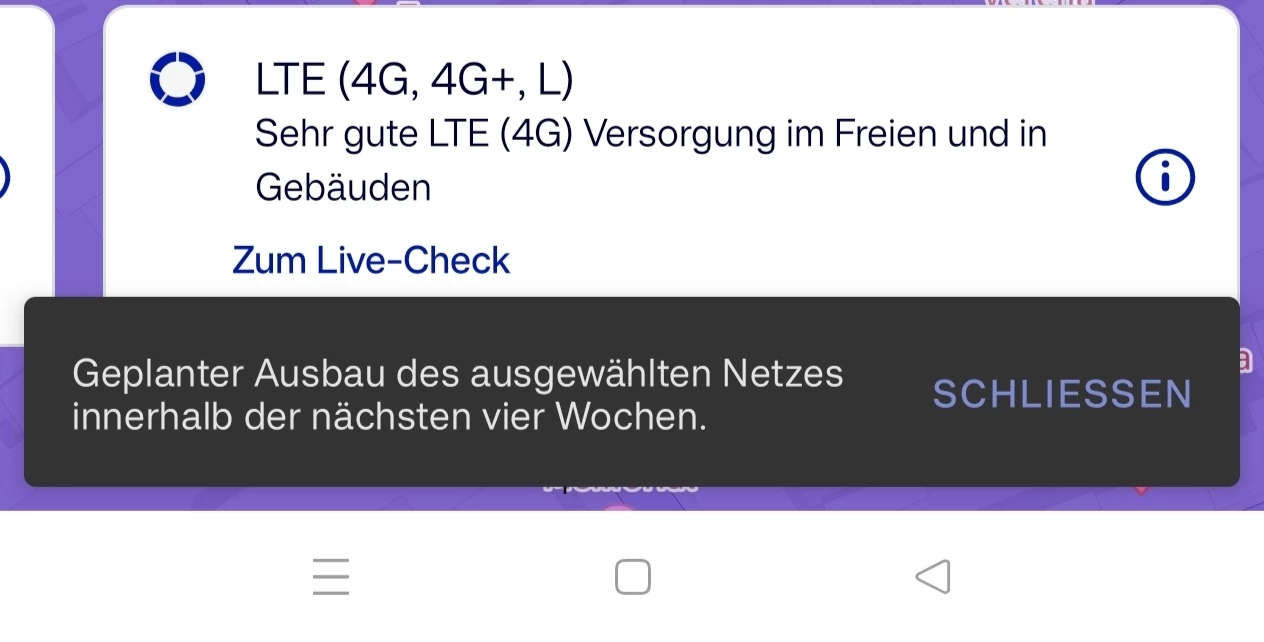Open the LTE (4G, 4G+, L) card

coord(650,130)
